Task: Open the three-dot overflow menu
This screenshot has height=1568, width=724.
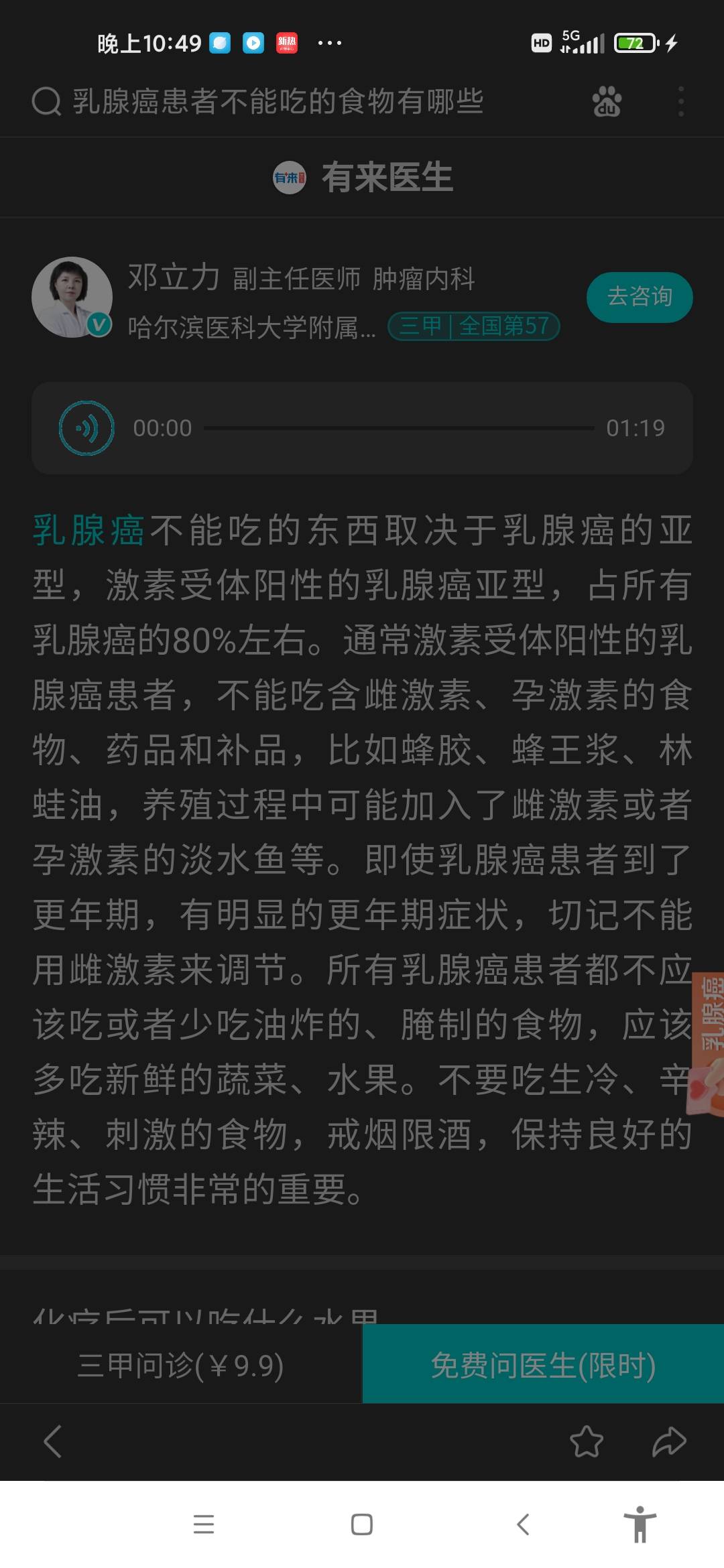Action: pos(681,102)
